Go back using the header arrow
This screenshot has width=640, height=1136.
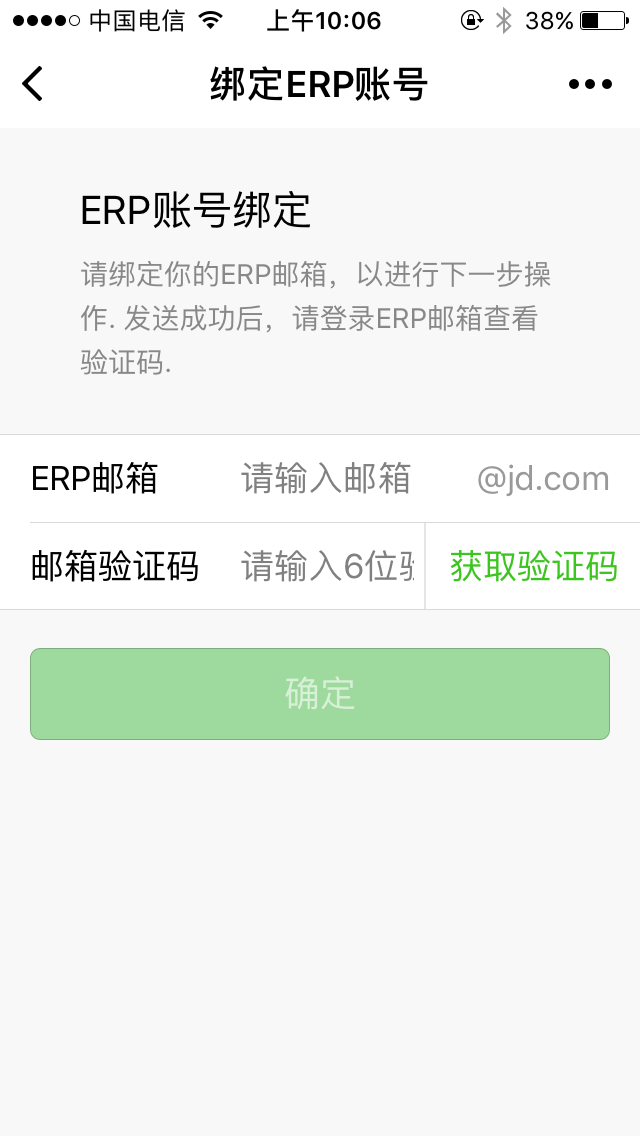pos(33,84)
